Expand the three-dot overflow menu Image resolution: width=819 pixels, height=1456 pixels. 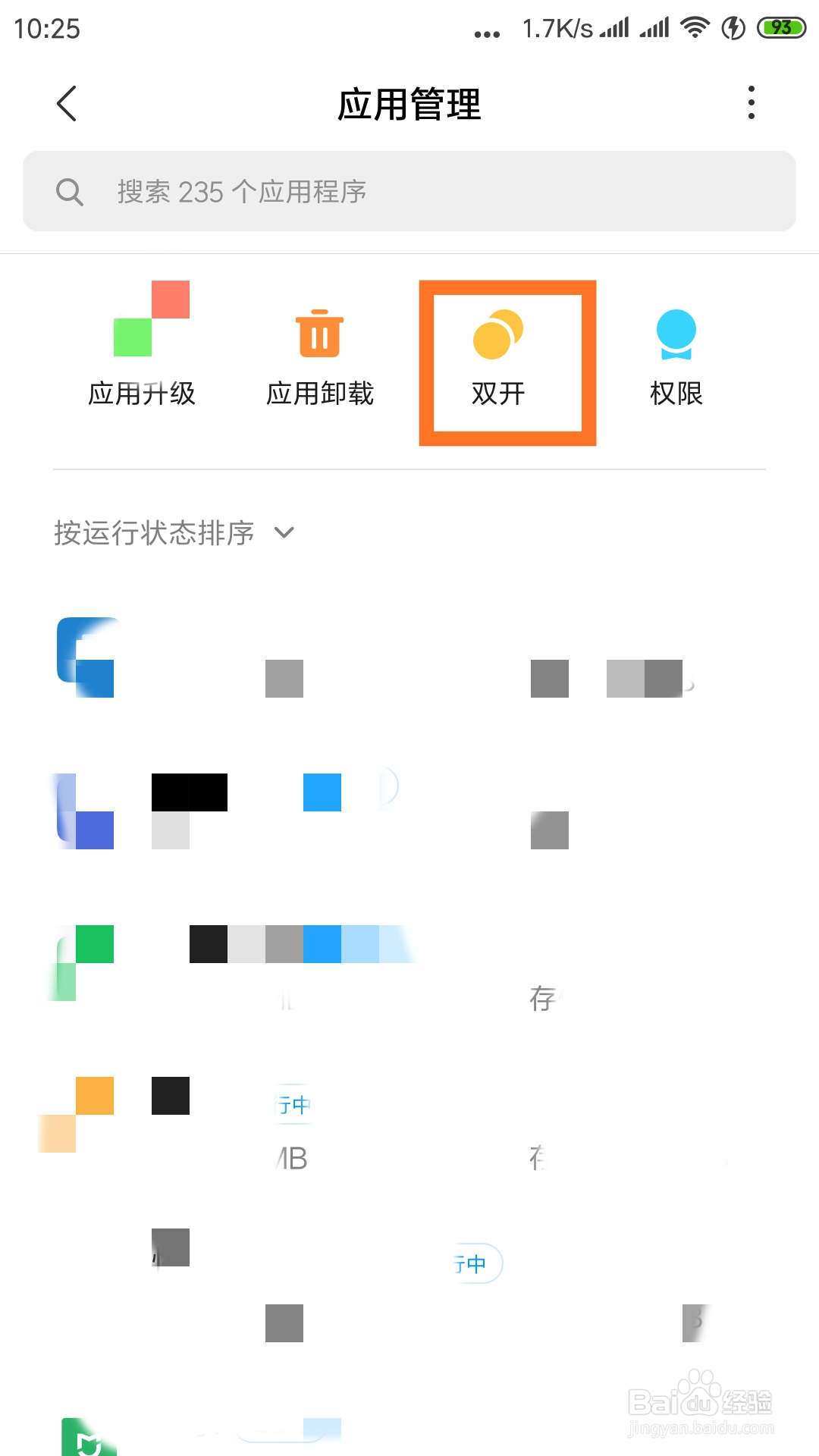coord(751,102)
